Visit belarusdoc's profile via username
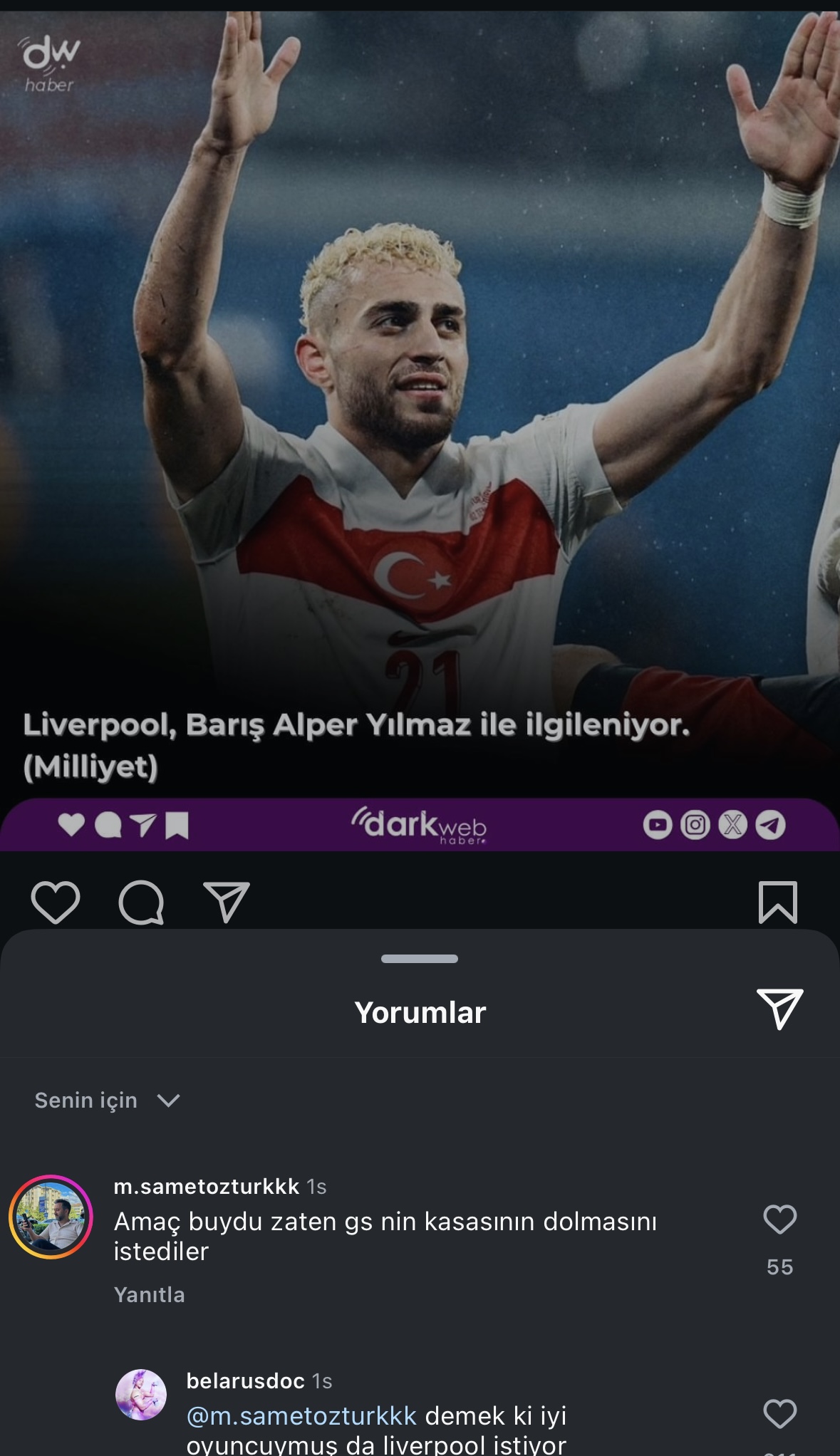840x1456 pixels. pyautogui.click(x=245, y=1380)
